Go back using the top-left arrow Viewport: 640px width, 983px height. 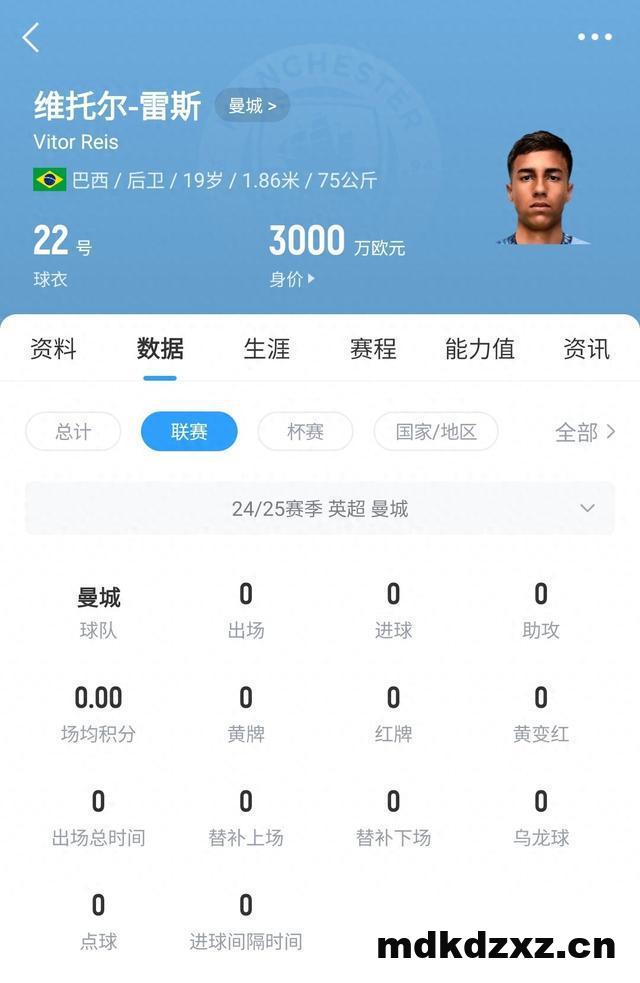[x=31, y=38]
